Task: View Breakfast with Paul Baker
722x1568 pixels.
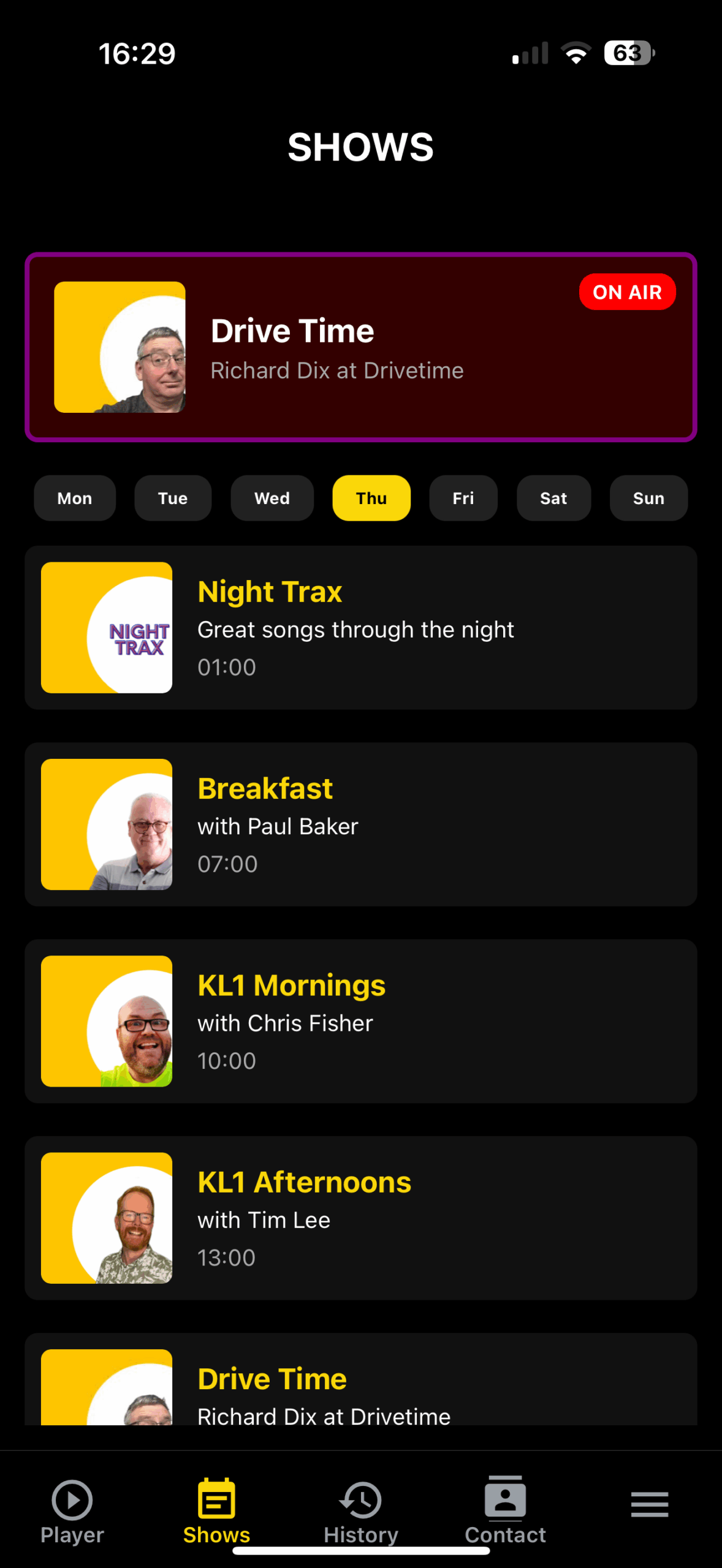Action: (x=360, y=824)
